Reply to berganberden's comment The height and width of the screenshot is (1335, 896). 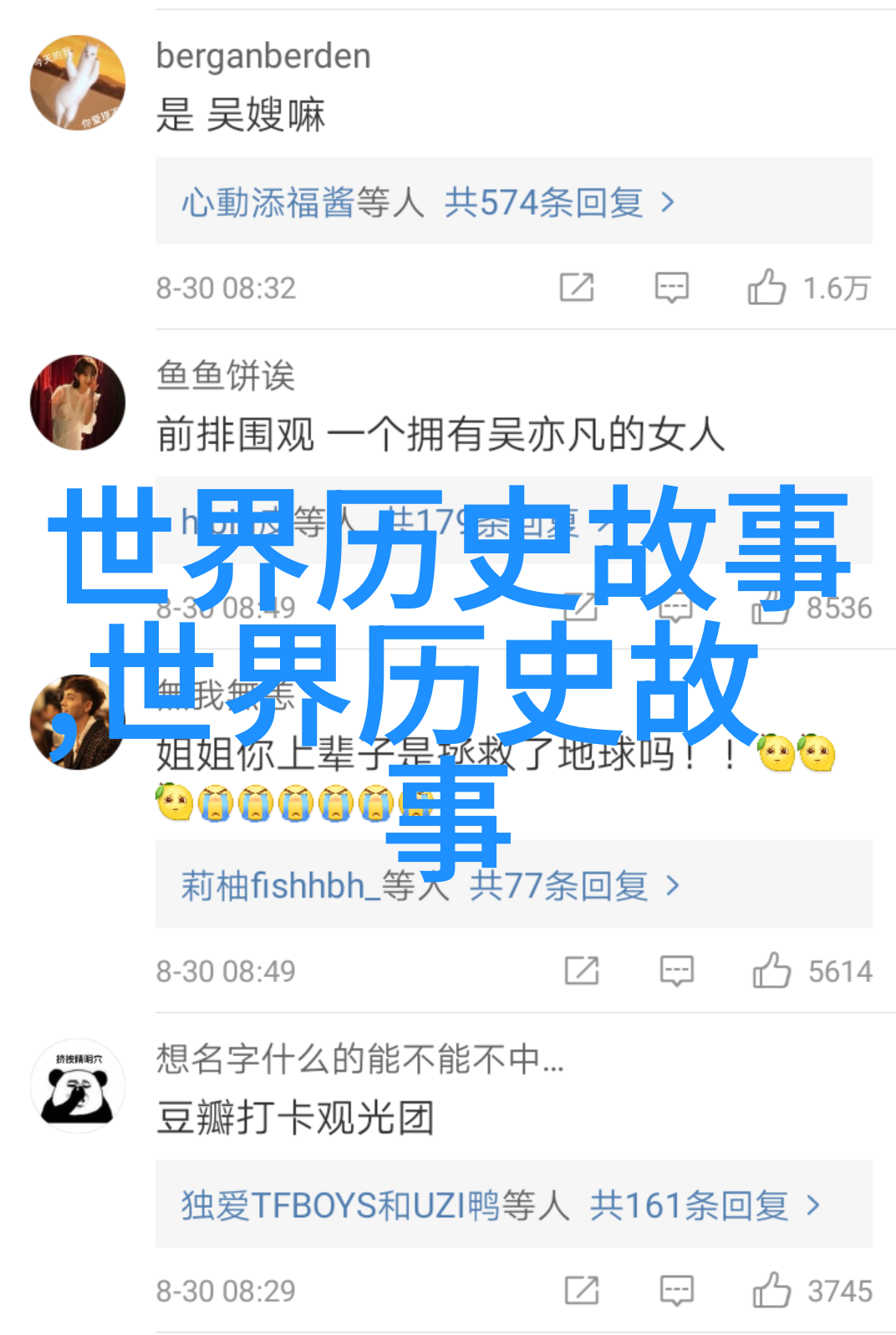click(x=671, y=288)
